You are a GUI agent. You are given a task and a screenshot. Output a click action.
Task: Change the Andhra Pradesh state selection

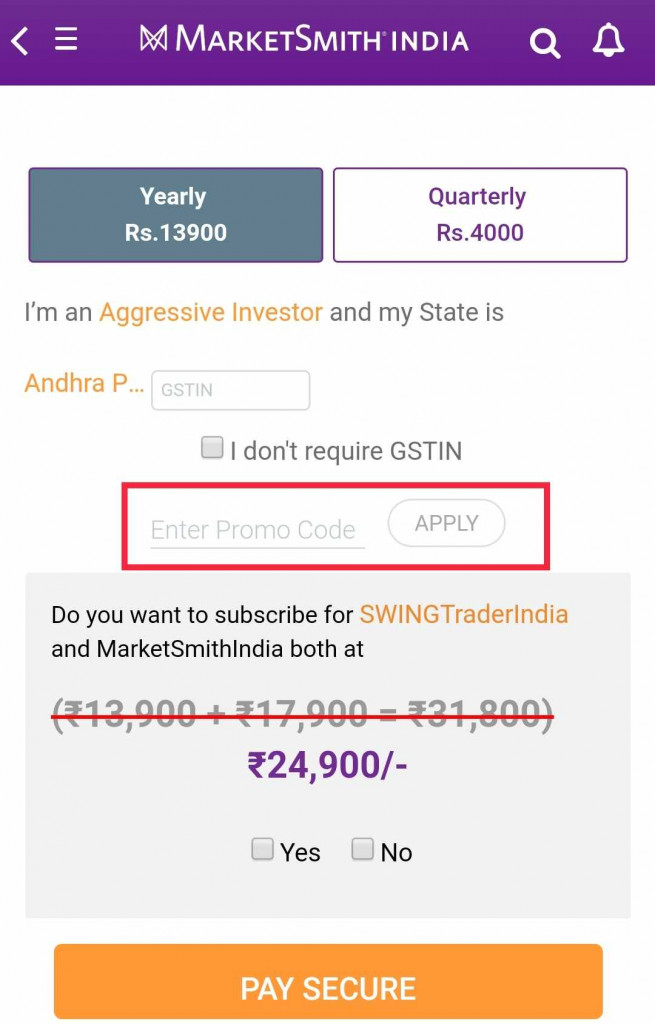(84, 383)
